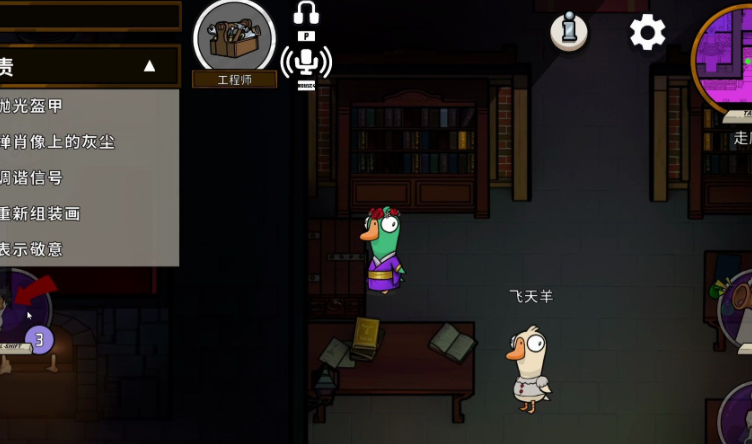This screenshot has height=444, width=752.
Task: Open the chess-piece info button
Action: click(x=568, y=32)
